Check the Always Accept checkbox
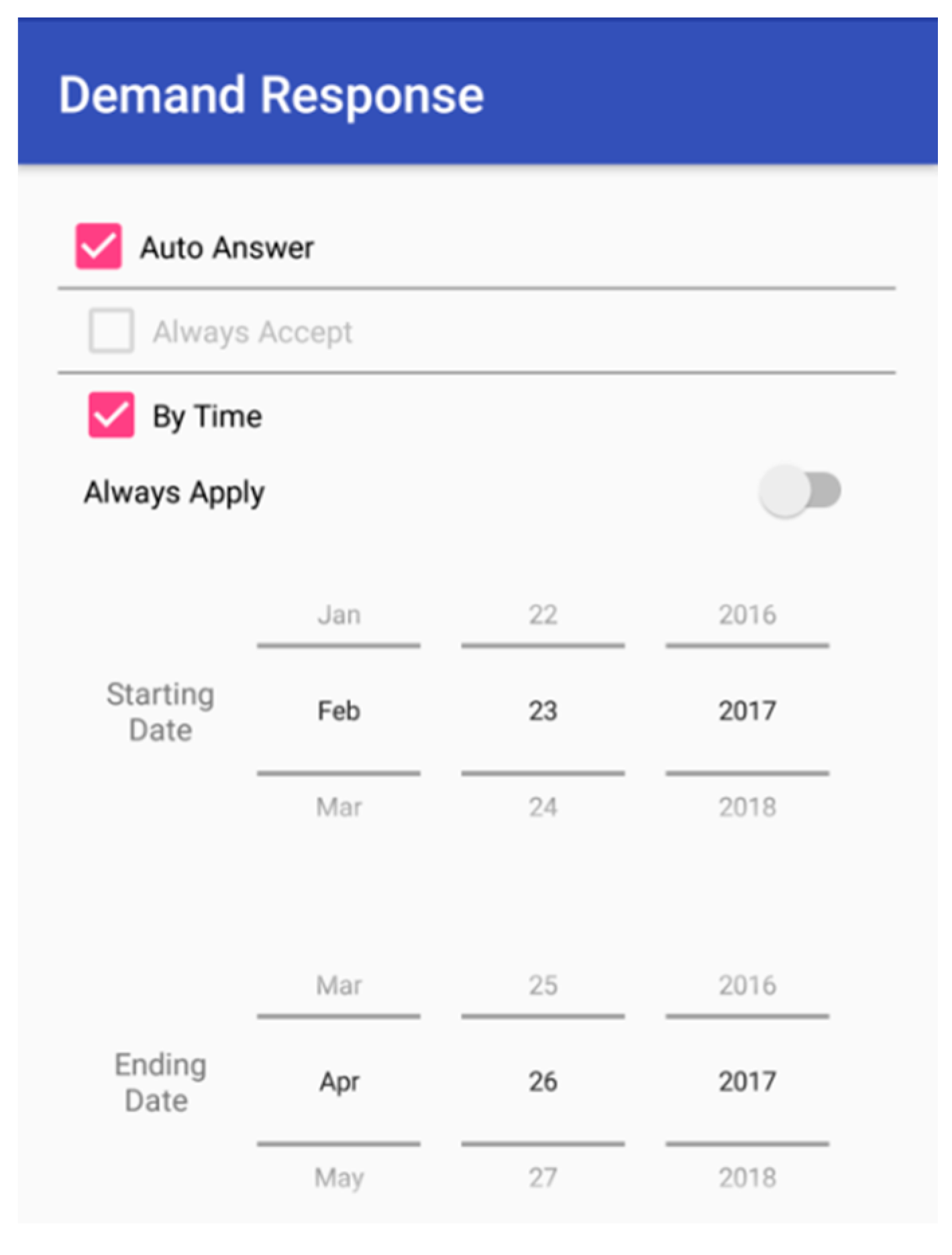The image size is (952, 1255). 111,330
